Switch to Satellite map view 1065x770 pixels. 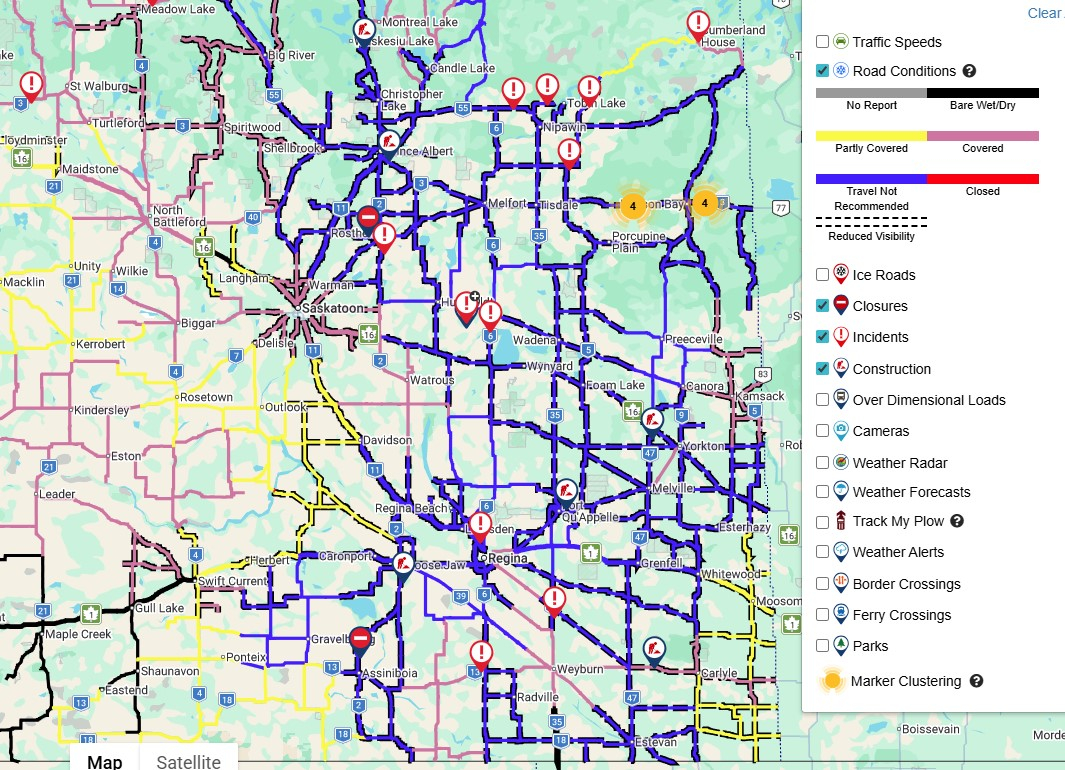[188, 761]
